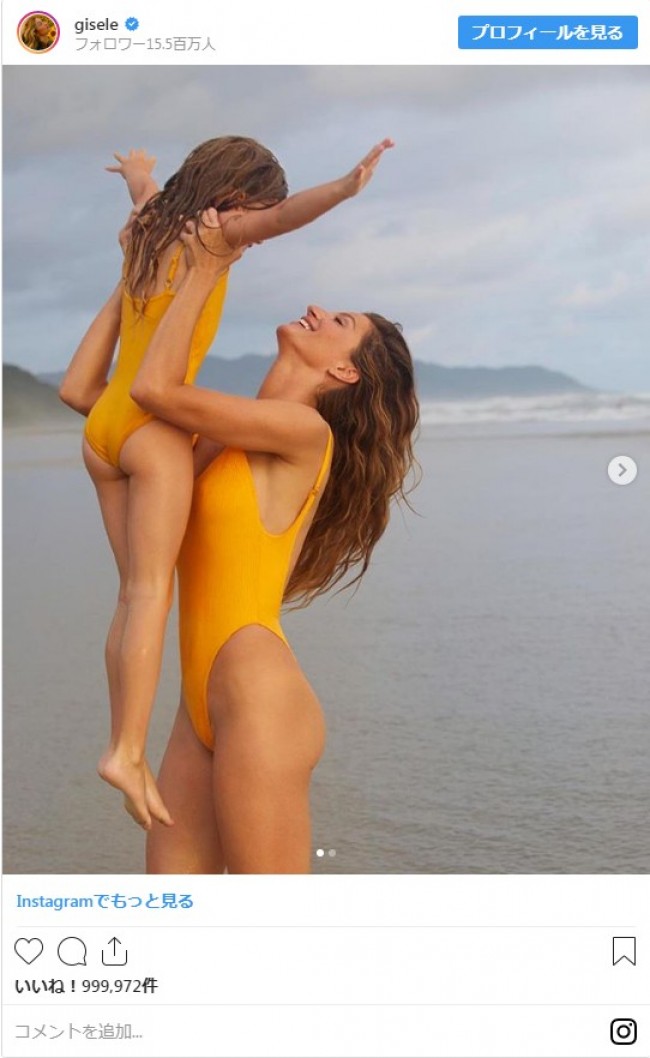
Task: Tap the blue プロフィールを見る button
Action: pyautogui.click(x=547, y=32)
